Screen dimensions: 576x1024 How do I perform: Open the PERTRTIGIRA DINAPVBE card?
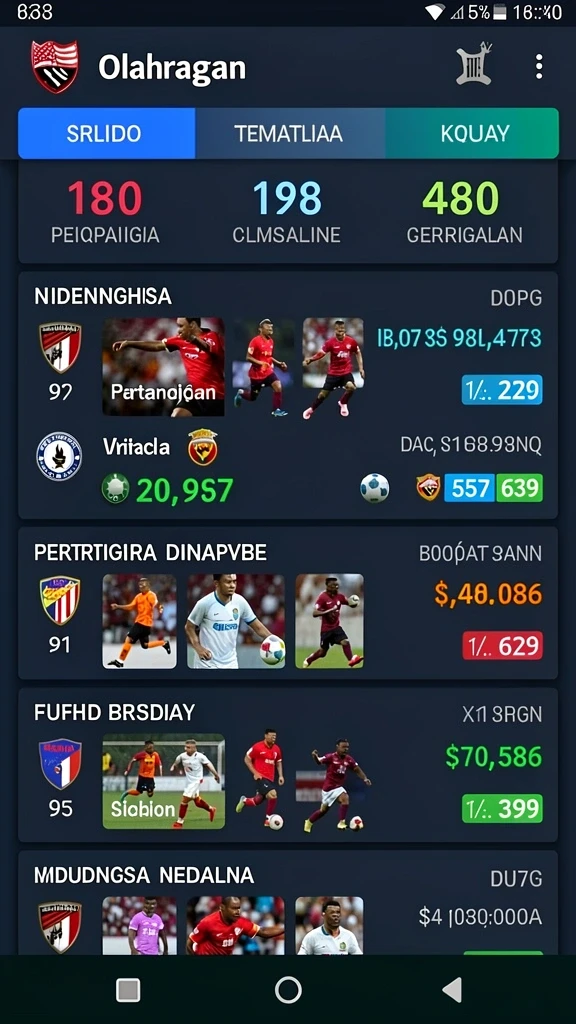point(288,603)
